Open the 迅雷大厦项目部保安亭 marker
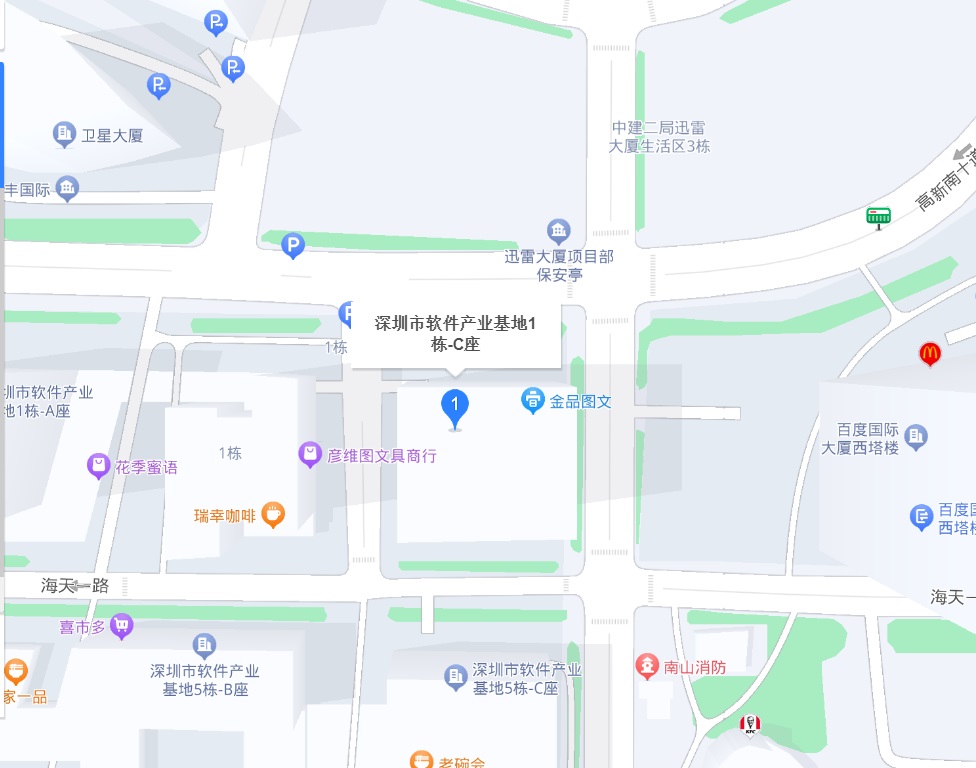This screenshot has height=768, width=976. 559,231
